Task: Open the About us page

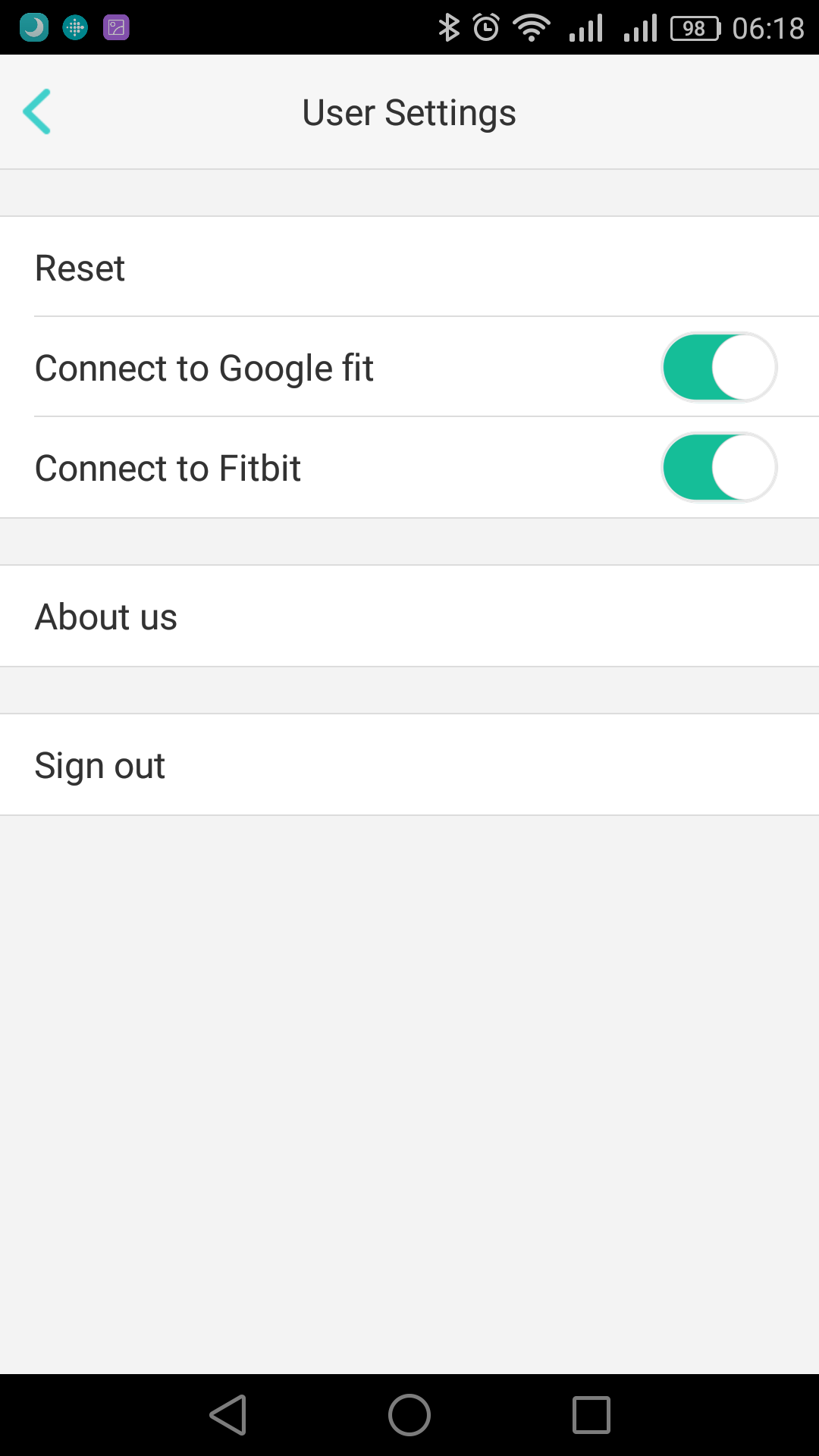Action: 409,617
